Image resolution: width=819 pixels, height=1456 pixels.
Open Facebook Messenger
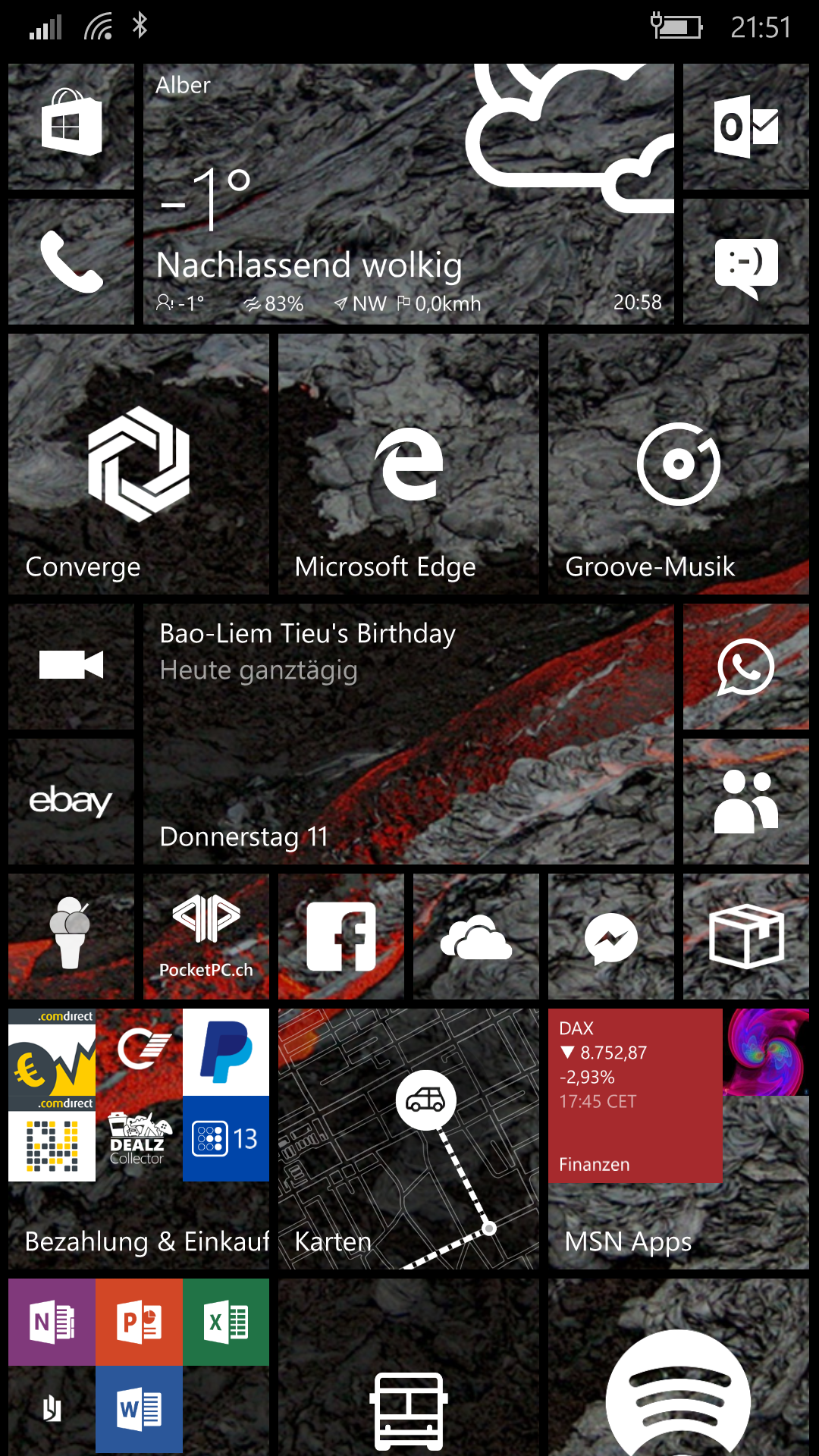611,937
